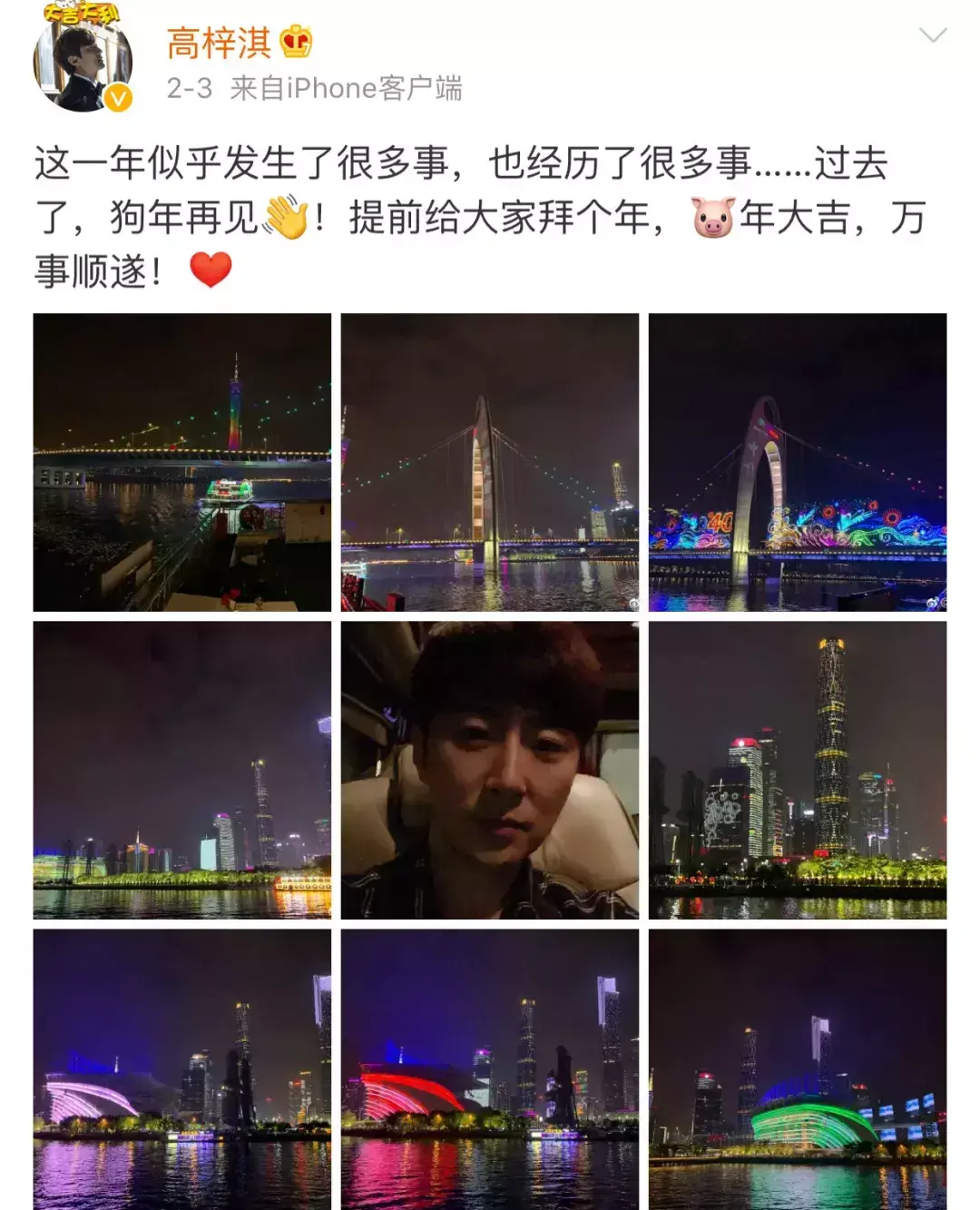Open photo of green-lit building by river
980x1210 pixels.
pyautogui.click(x=797, y=1069)
